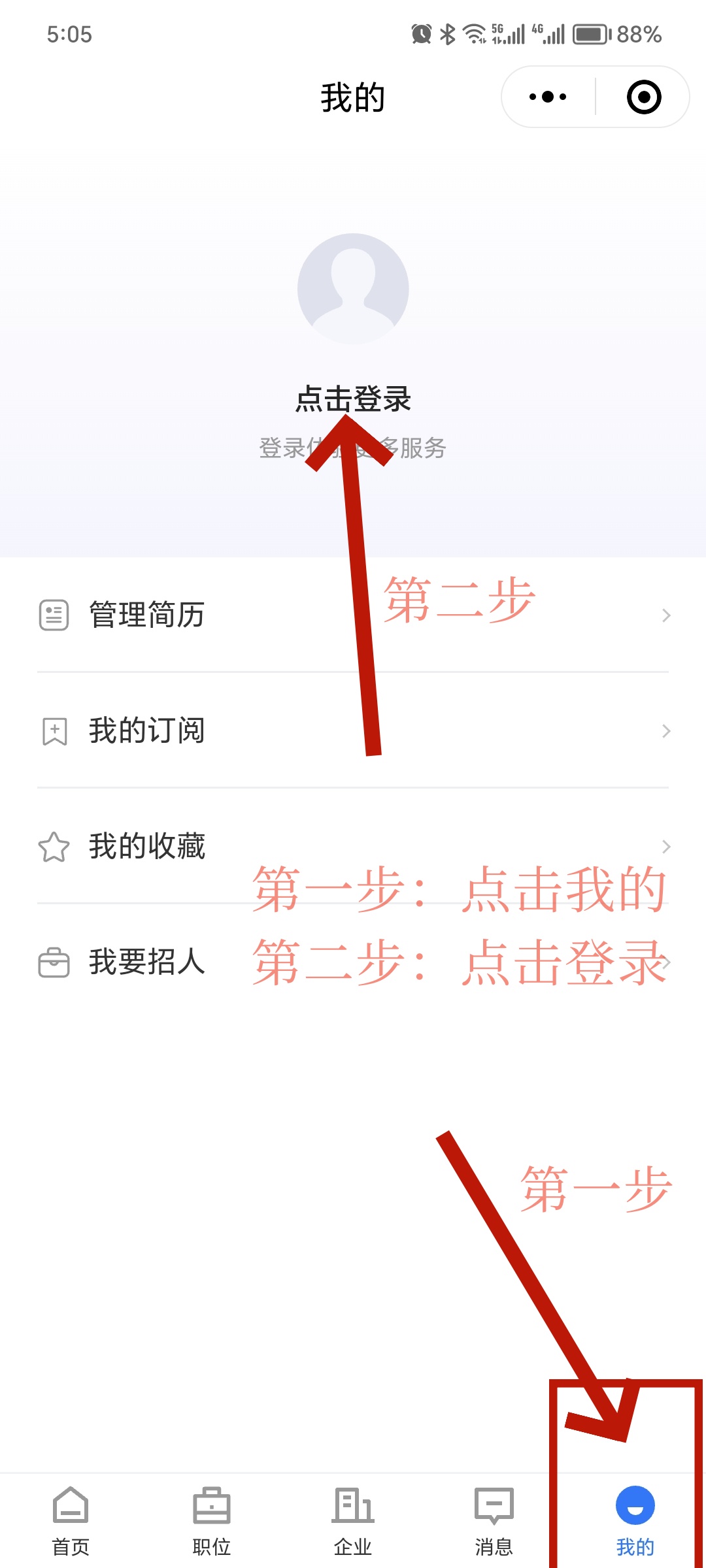Screen dimensions: 706x1568
Task: Switch to the 企业 tab
Action: pos(353,1520)
